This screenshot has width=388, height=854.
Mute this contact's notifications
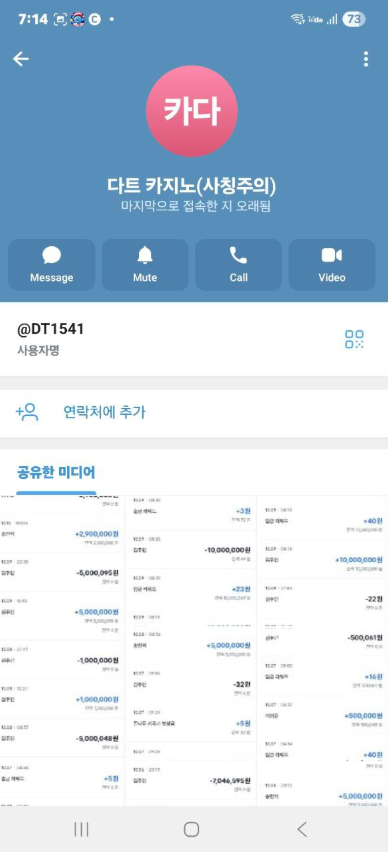(145, 265)
